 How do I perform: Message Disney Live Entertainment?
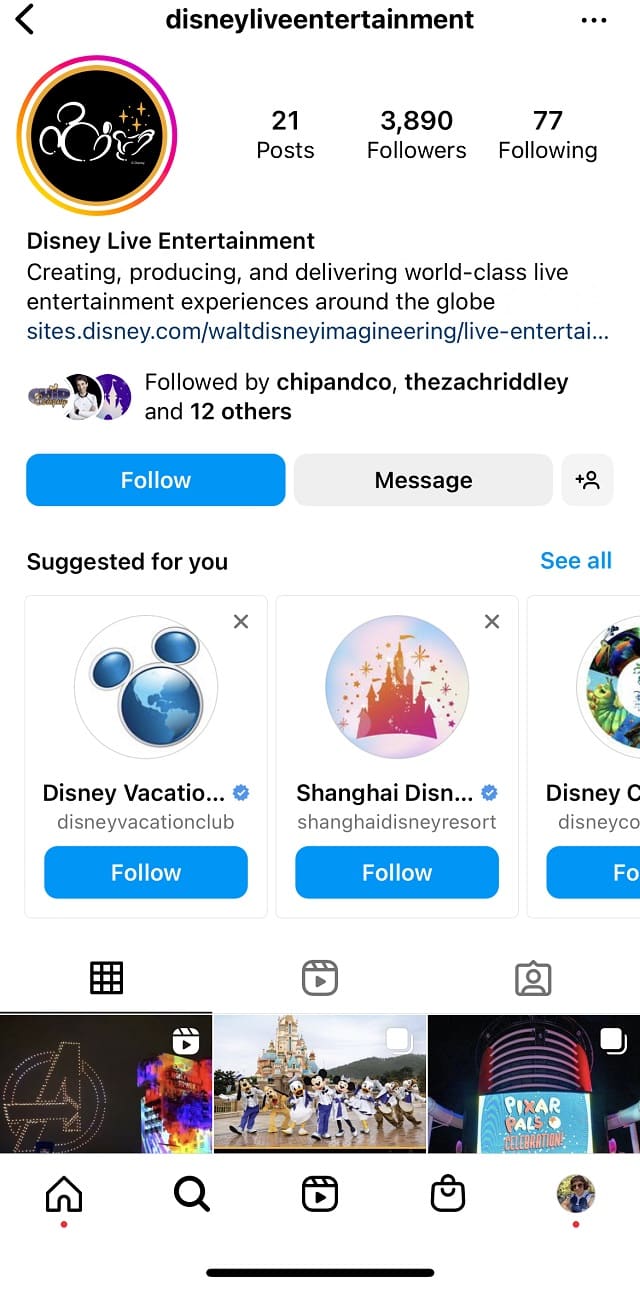click(x=423, y=480)
